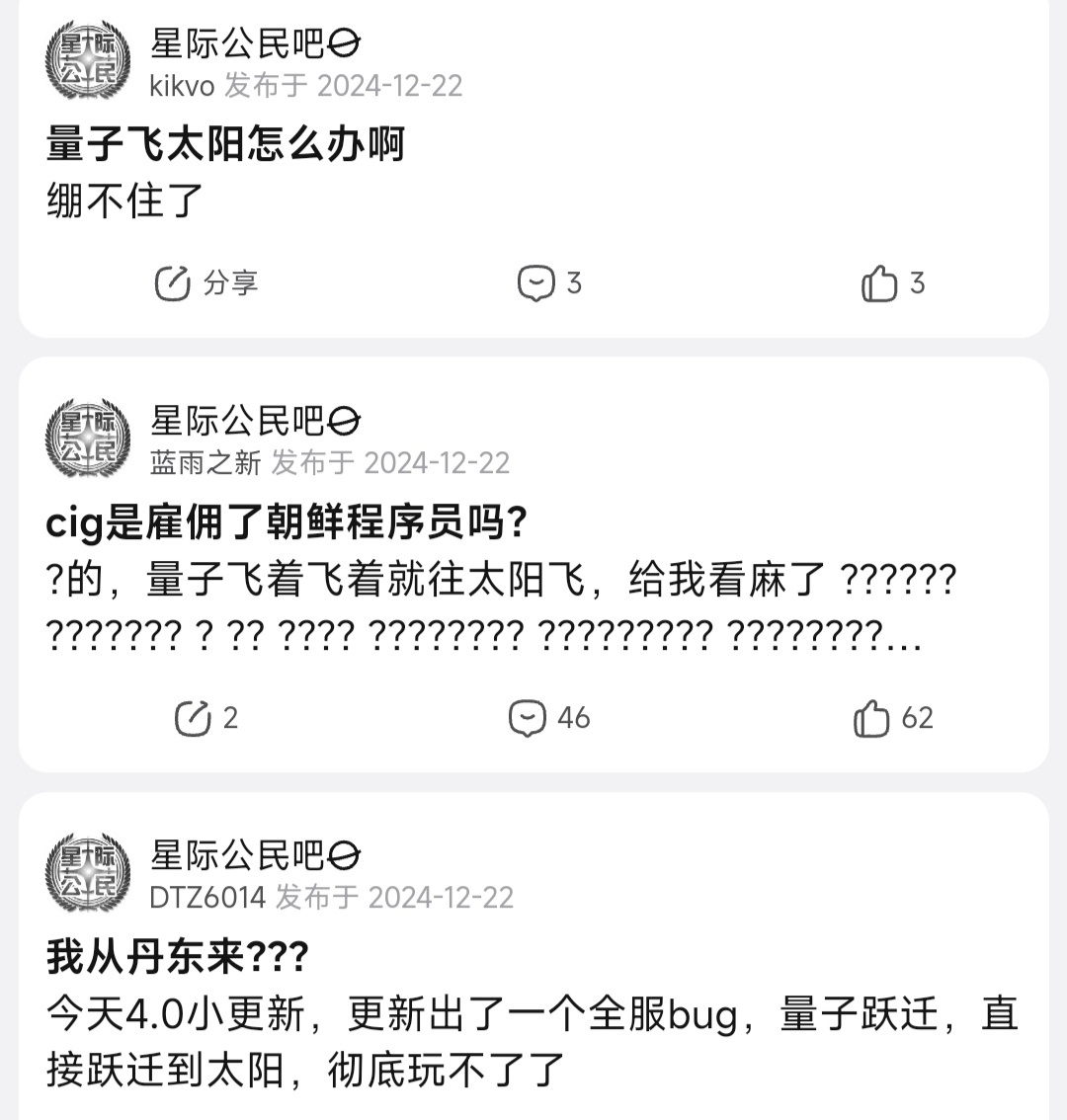This screenshot has height=1120, width=1067.
Task: Open the post cig是雇佣了朝鲜程序员吗
Action: [287, 523]
